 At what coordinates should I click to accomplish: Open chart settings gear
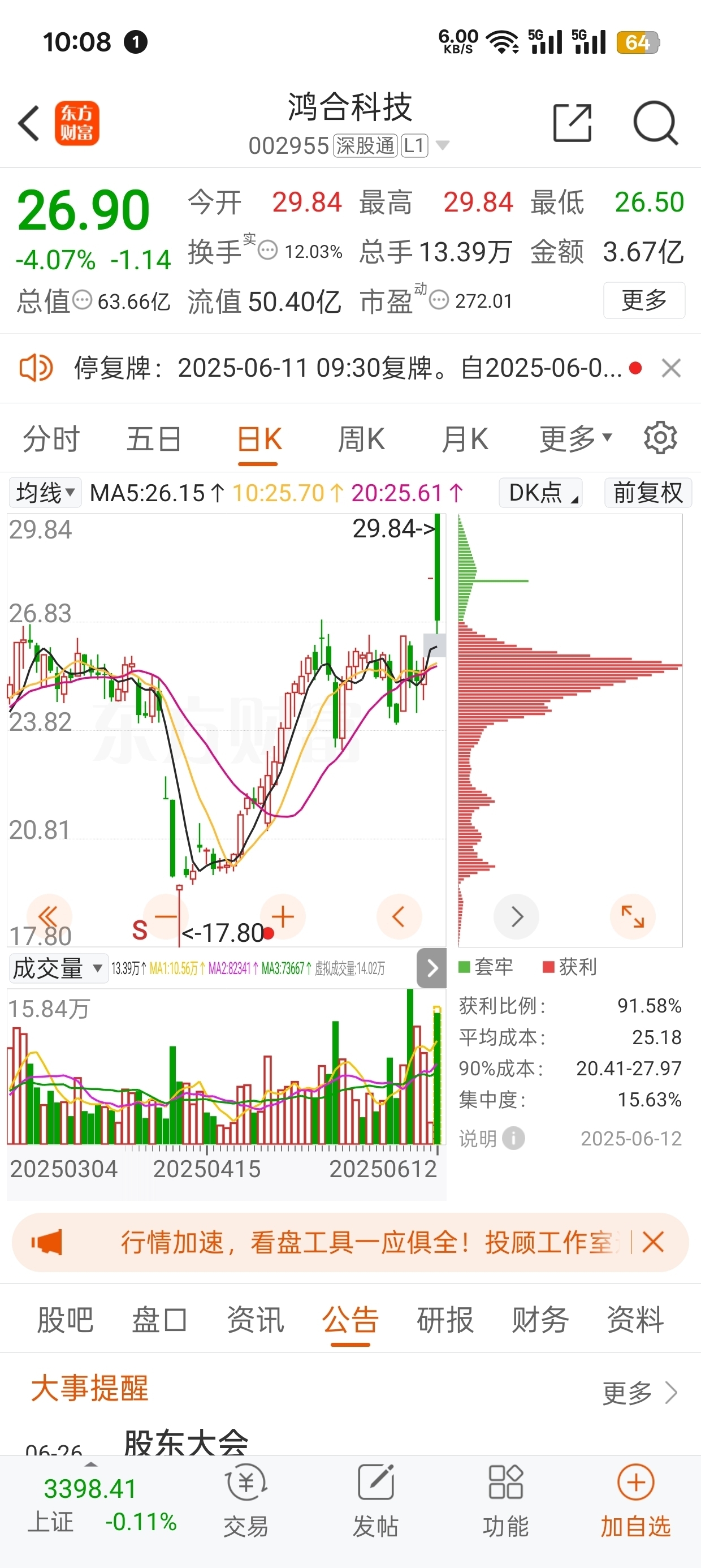point(660,438)
